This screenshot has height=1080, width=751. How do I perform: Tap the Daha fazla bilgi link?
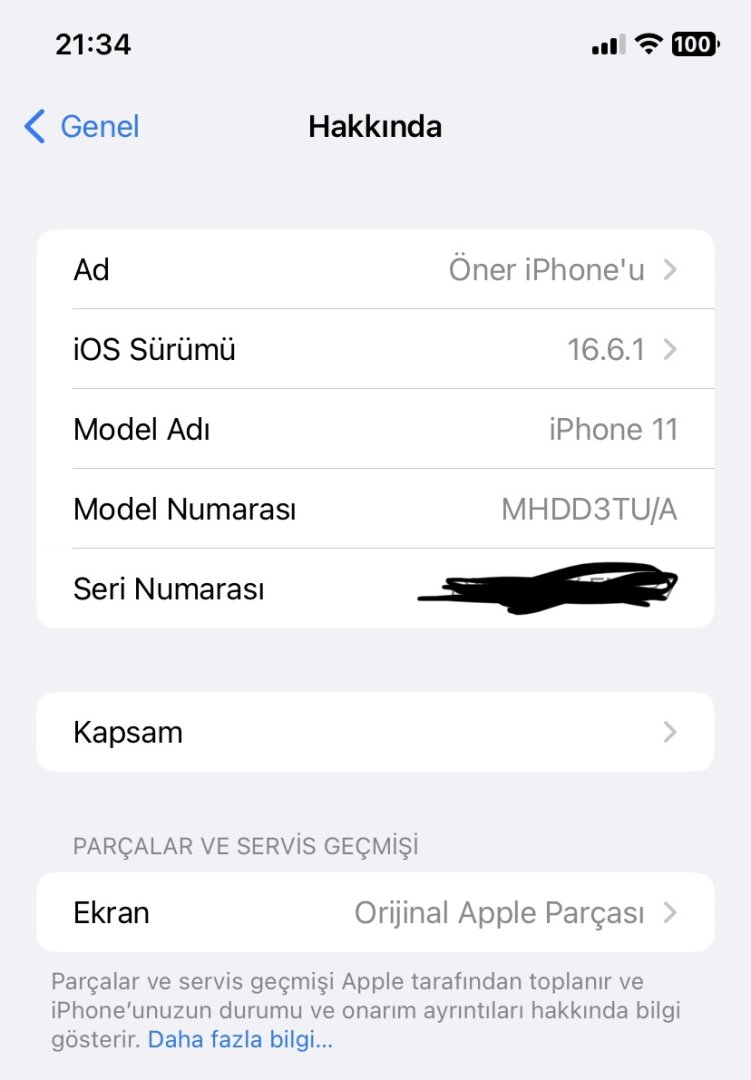pyautogui.click(x=239, y=1039)
